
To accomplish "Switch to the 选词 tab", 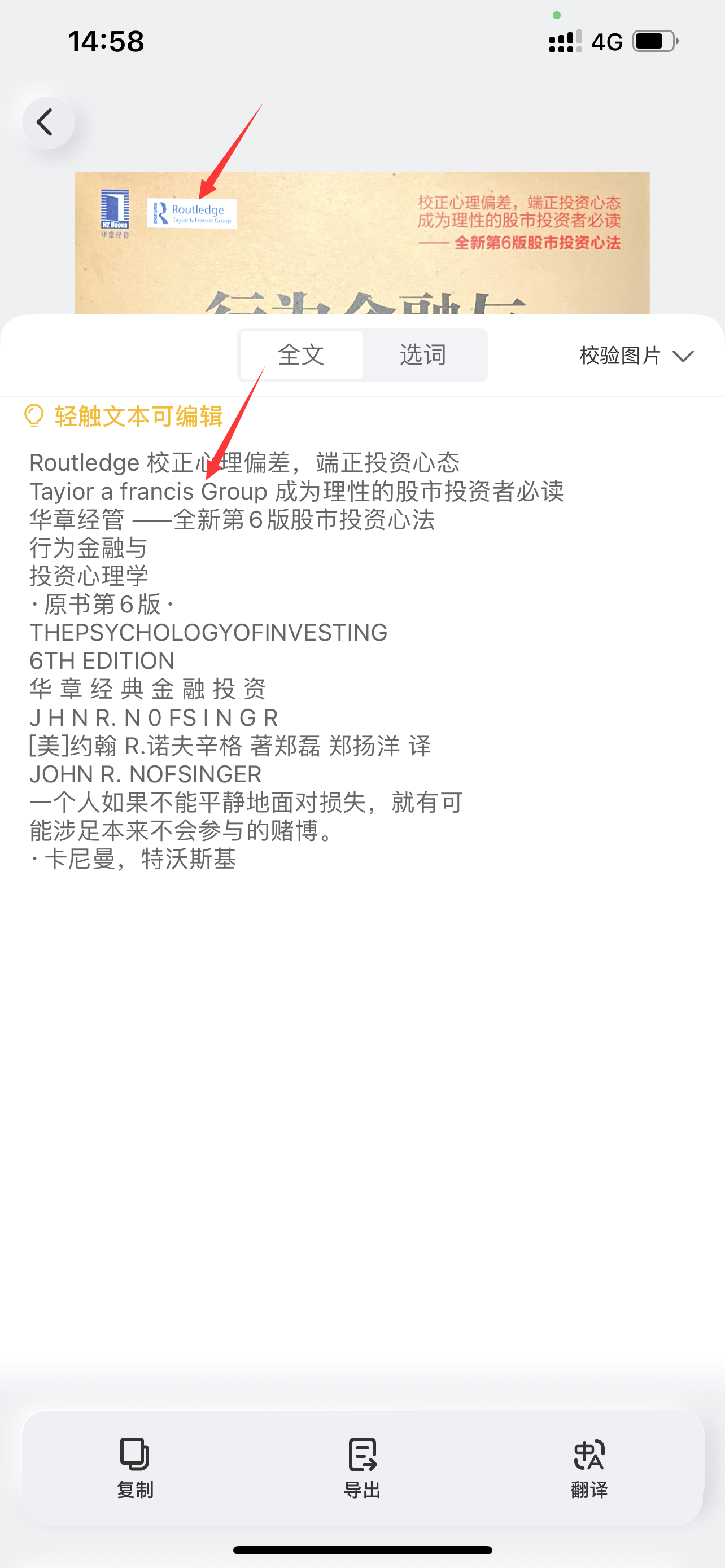I will (423, 355).
